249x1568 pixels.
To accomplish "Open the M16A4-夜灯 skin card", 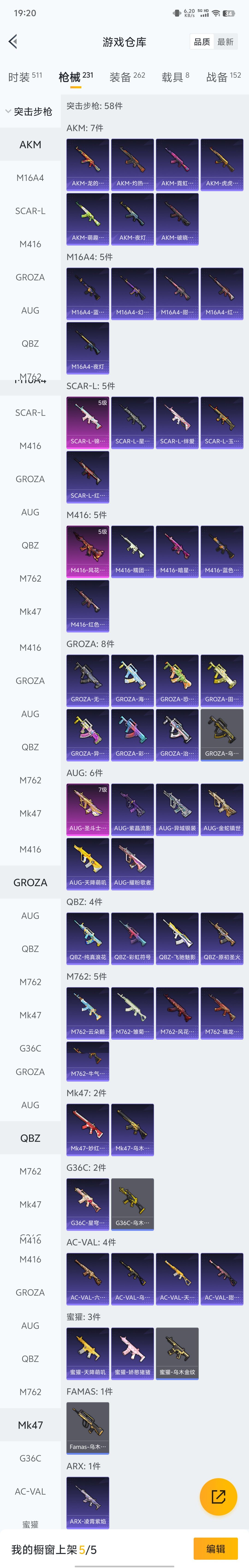I will [88, 348].
